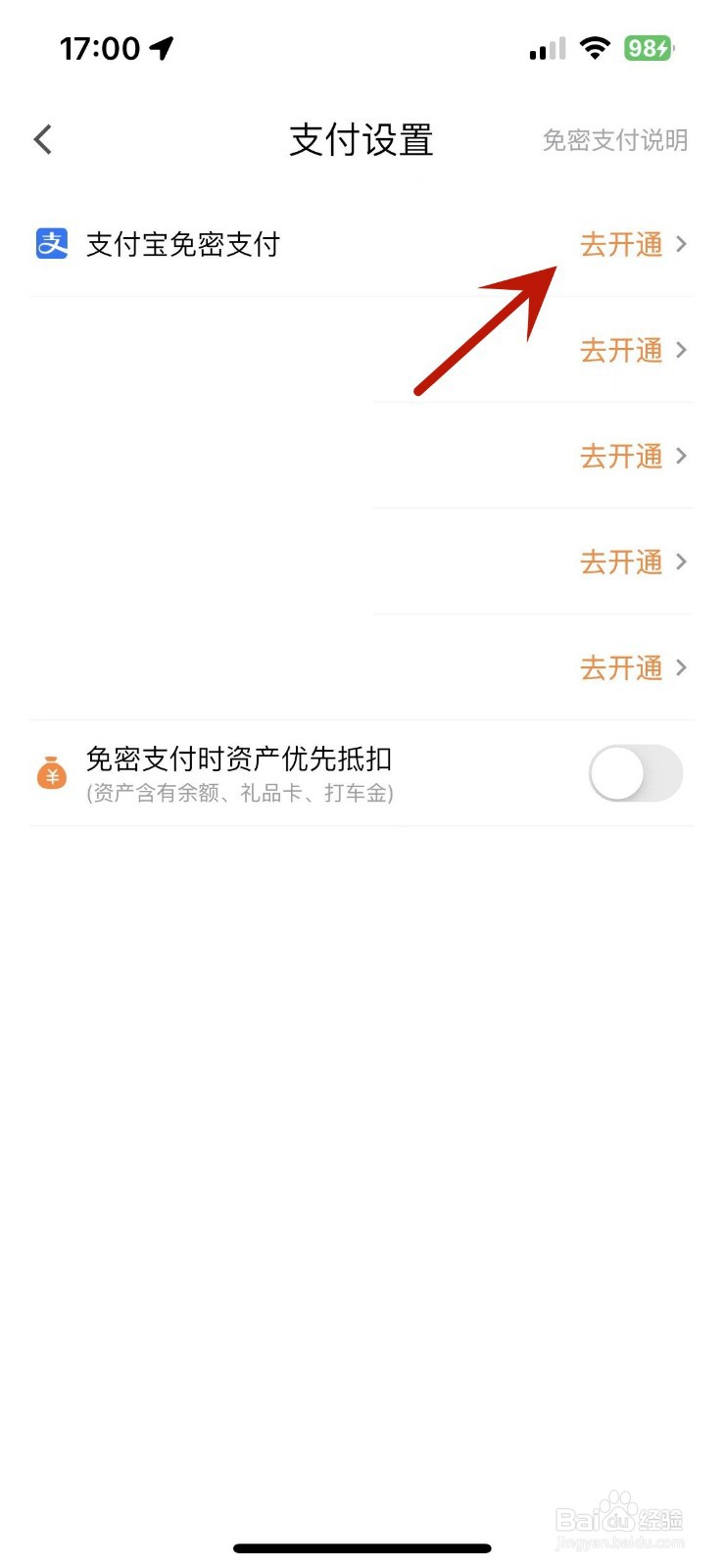Screen dimensions: 724x1568
Task: Click the cellular signal bars icon
Action: (545, 47)
